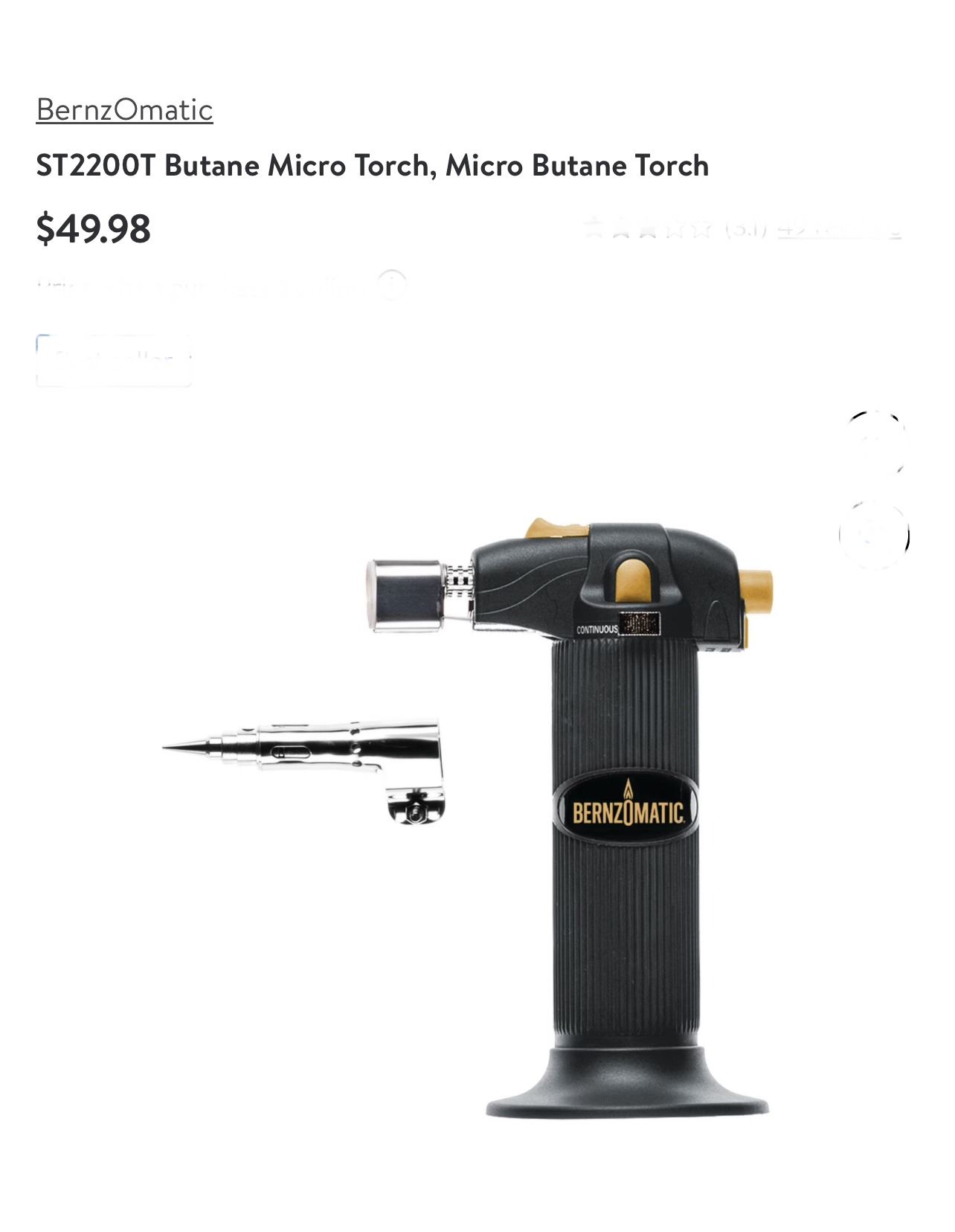Screen dimensions: 955x1232
Task: Open the BernzOmatic brand link
Action: (x=124, y=110)
